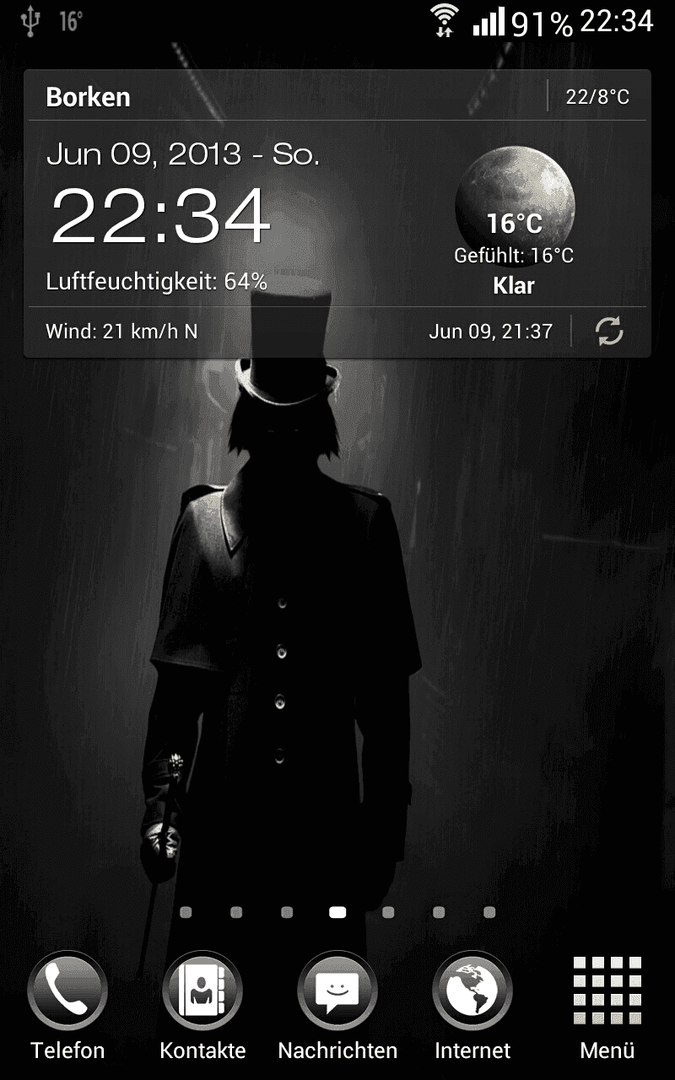Image resolution: width=675 pixels, height=1080 pixels.
Task: Open Nachrichten messaging app
Action: [337, 991]
